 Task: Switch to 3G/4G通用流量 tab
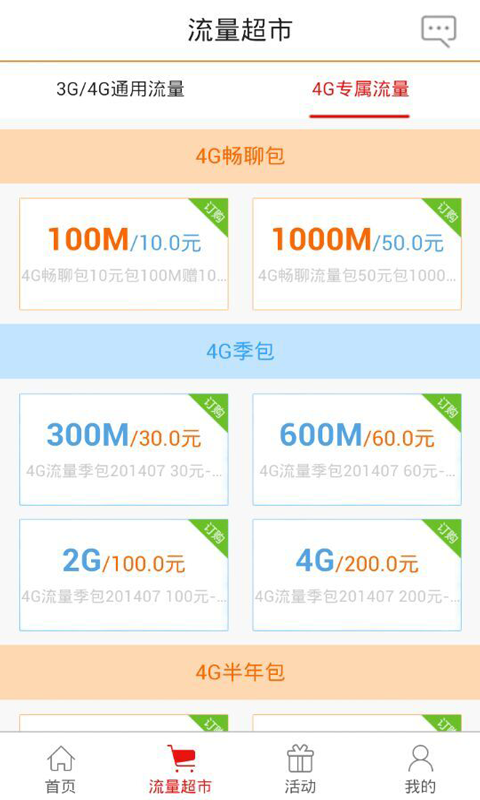pyautogui.click(x=120, y=89)
